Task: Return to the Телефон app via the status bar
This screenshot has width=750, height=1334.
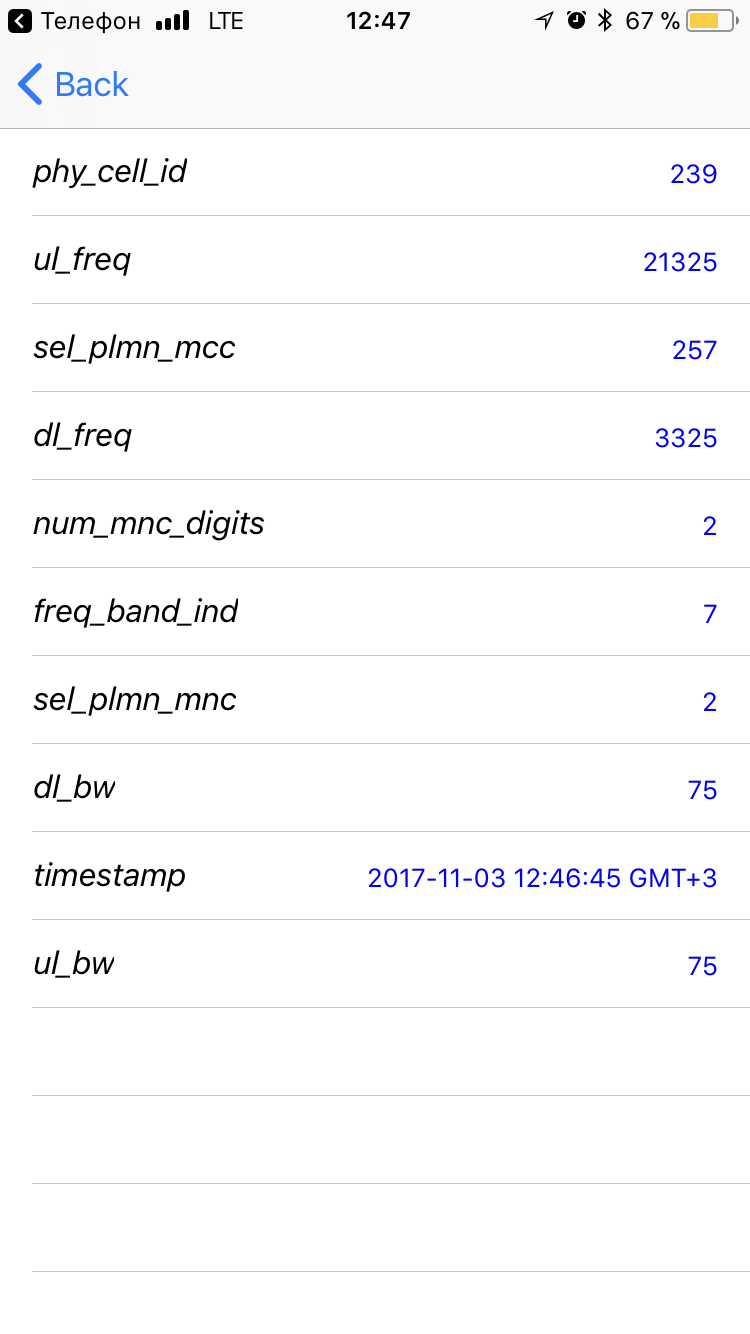Action: coord(74,21)
